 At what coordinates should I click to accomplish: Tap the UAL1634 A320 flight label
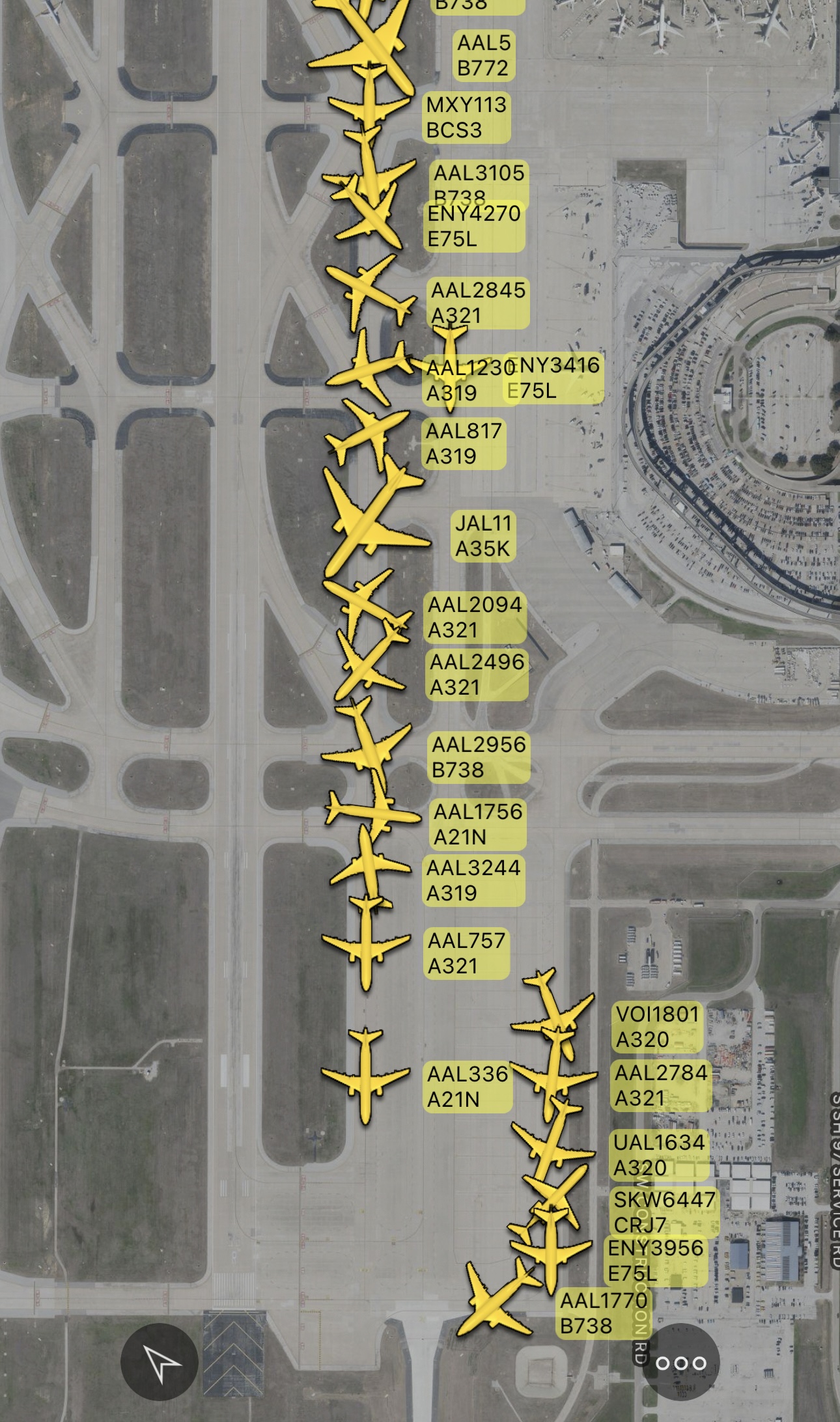660,1155
